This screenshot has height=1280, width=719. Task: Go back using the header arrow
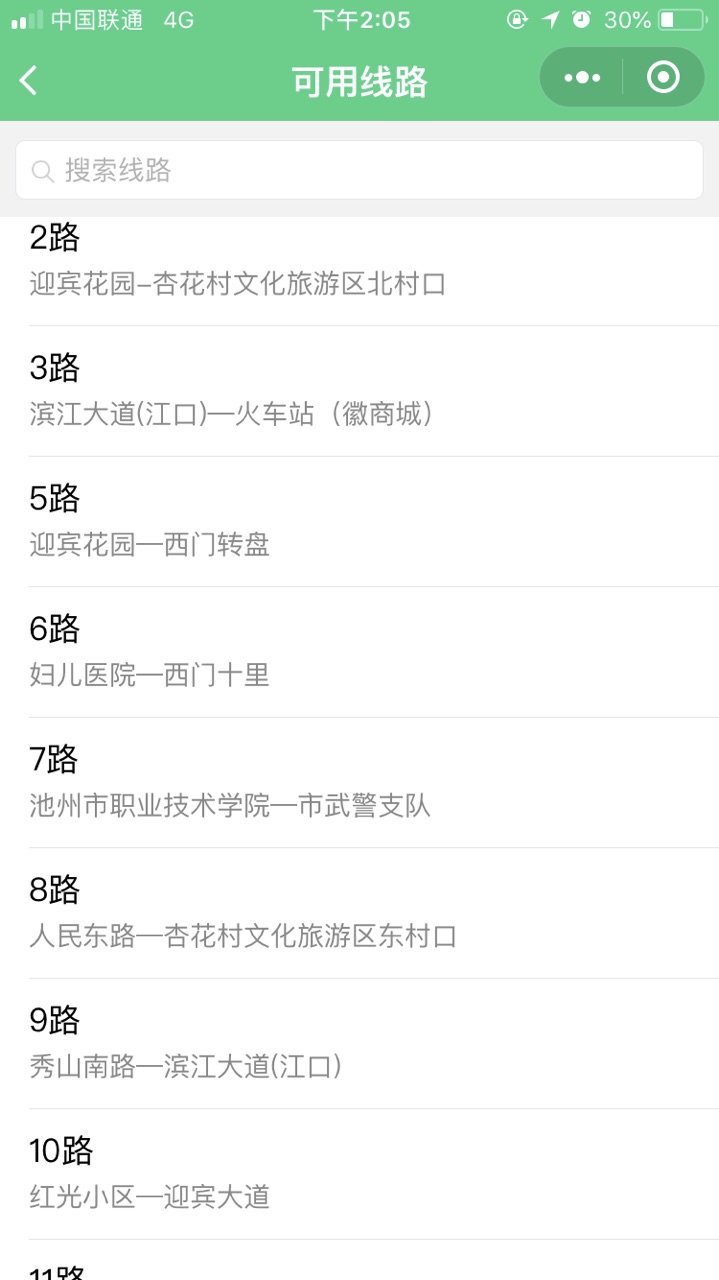click(29, 80)
